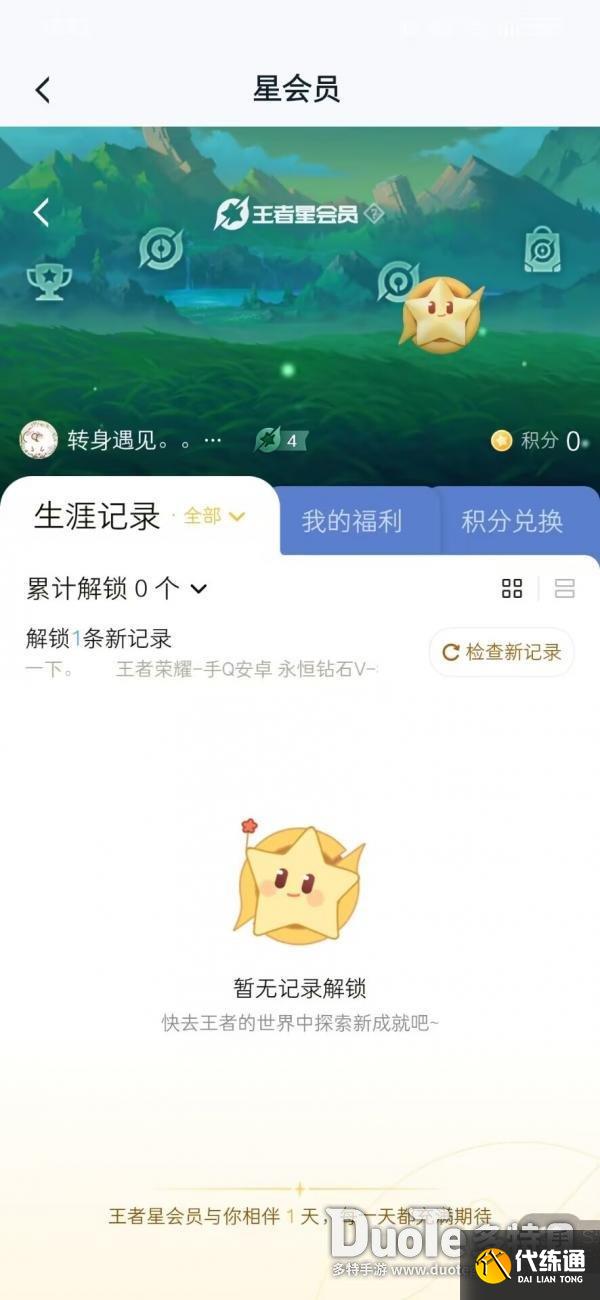The image size is (600, 1300).
Task: Select the 生涯记录 tab
Action: click(97, 517)
